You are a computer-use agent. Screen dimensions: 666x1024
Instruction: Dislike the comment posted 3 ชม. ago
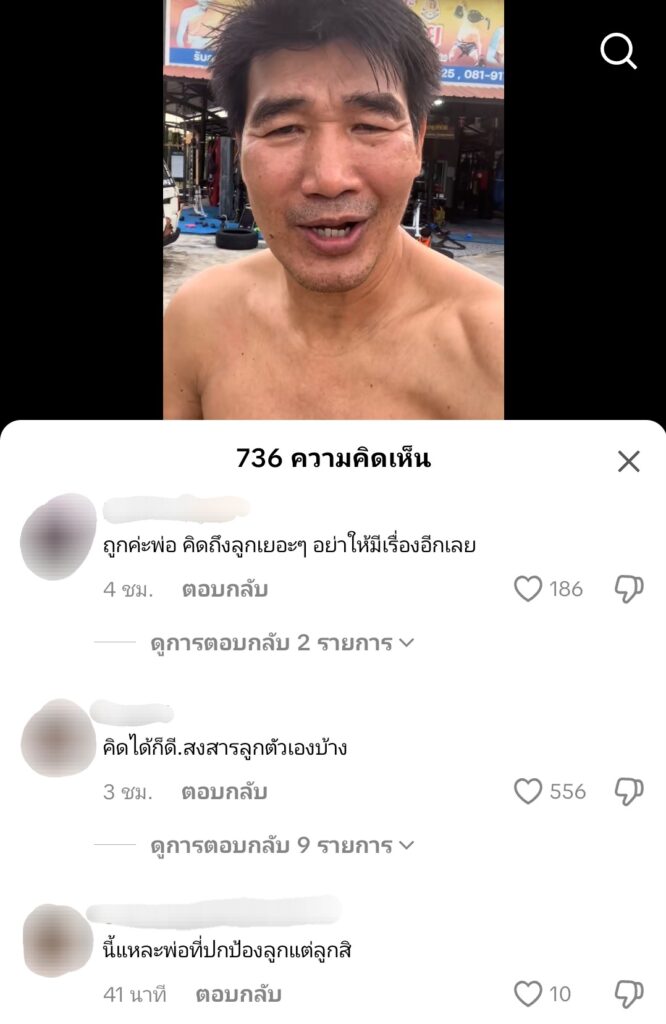(x=628, y=792)
